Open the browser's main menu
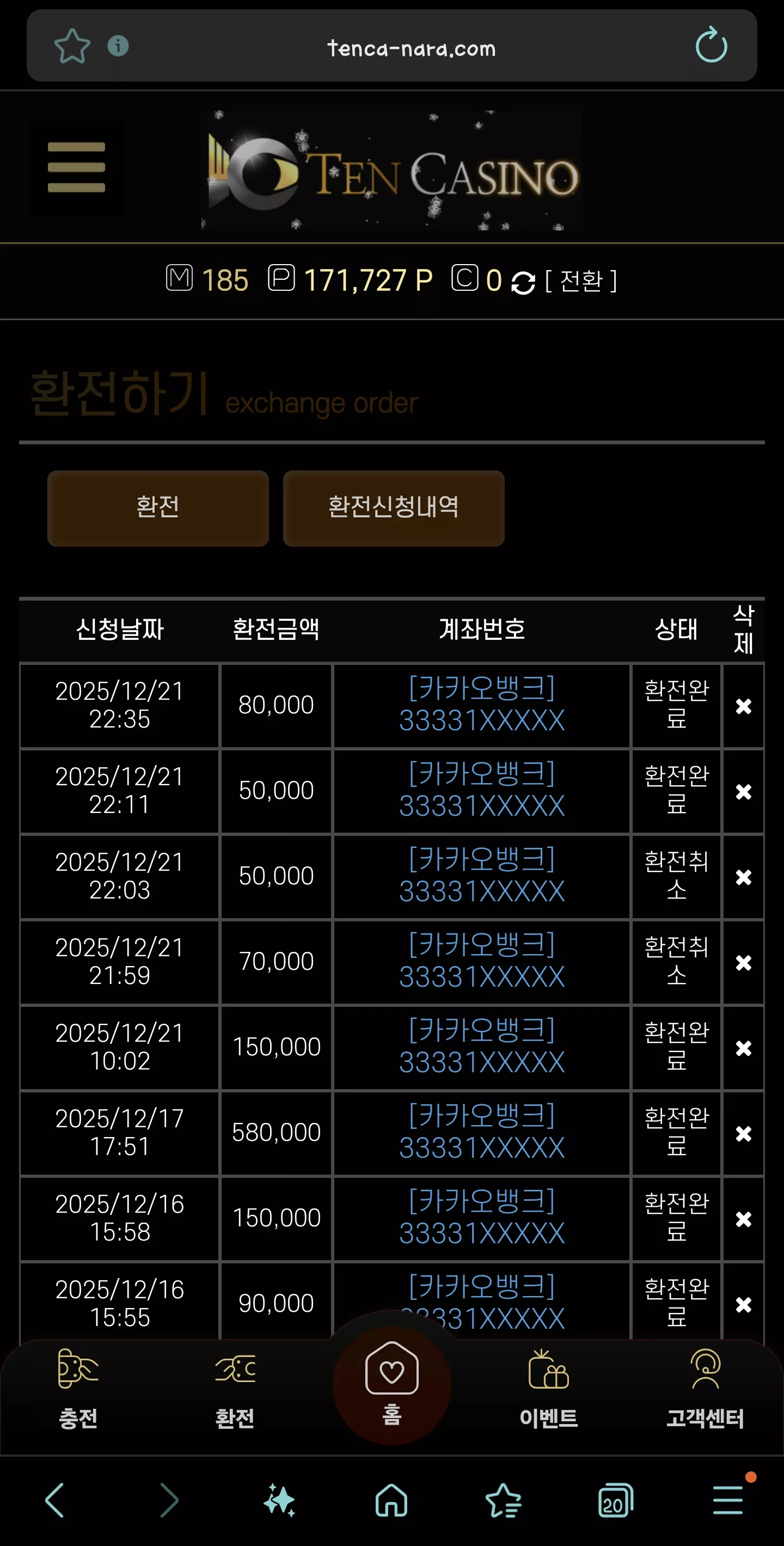This screenshot has height=1546, width=784. (728, 1500)
